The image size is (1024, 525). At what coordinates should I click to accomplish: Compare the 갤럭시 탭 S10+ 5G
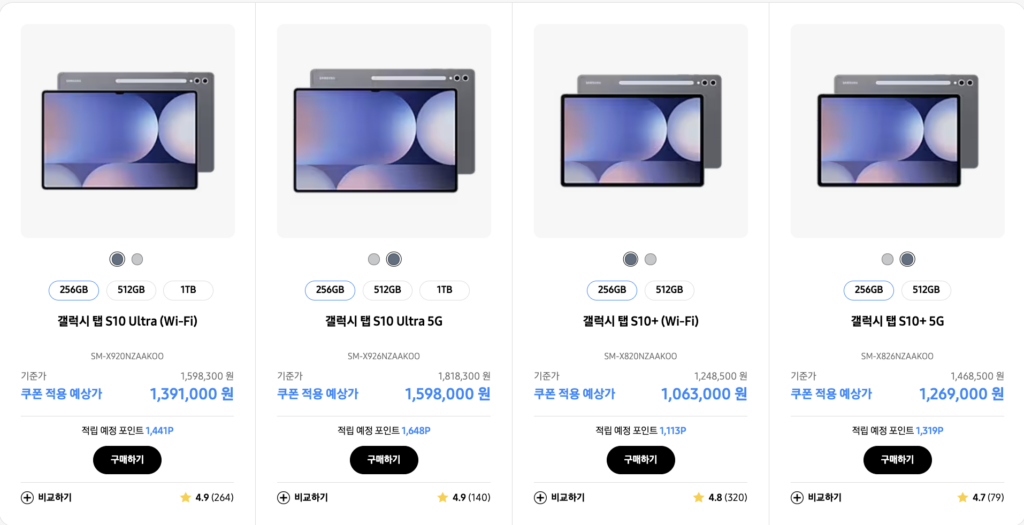pyautogui.click(x=817, y=497)
